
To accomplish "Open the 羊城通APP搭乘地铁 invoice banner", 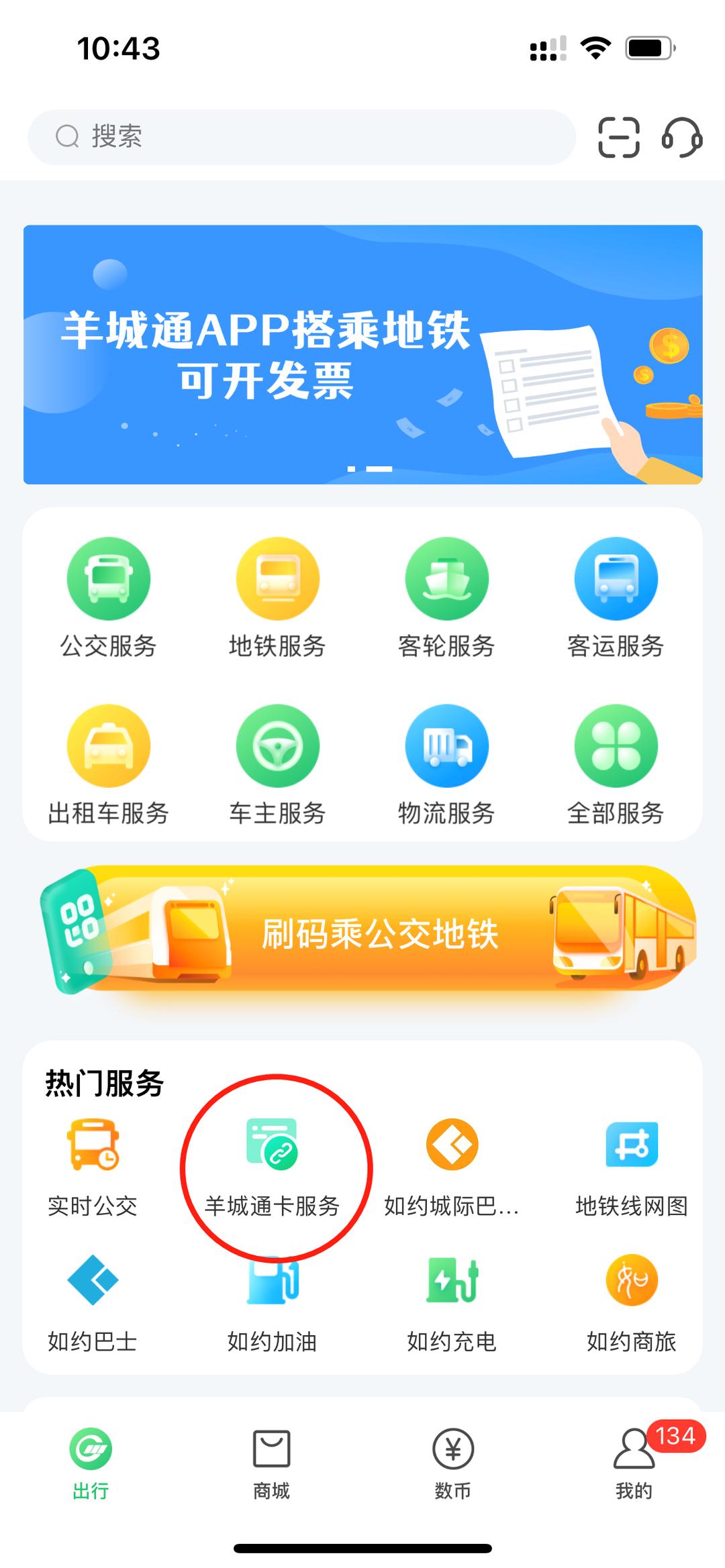I will click(362, 354).
